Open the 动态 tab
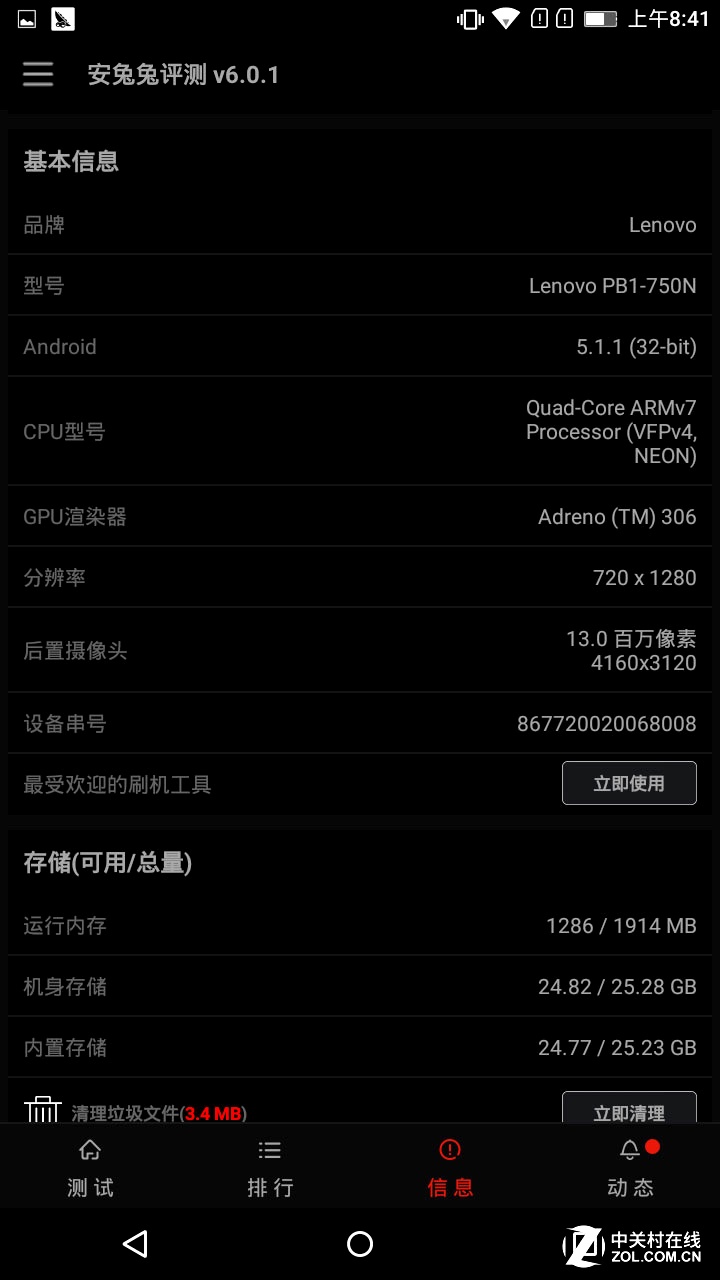The width and height of the screenshot is (720, 1280). 630,1168
